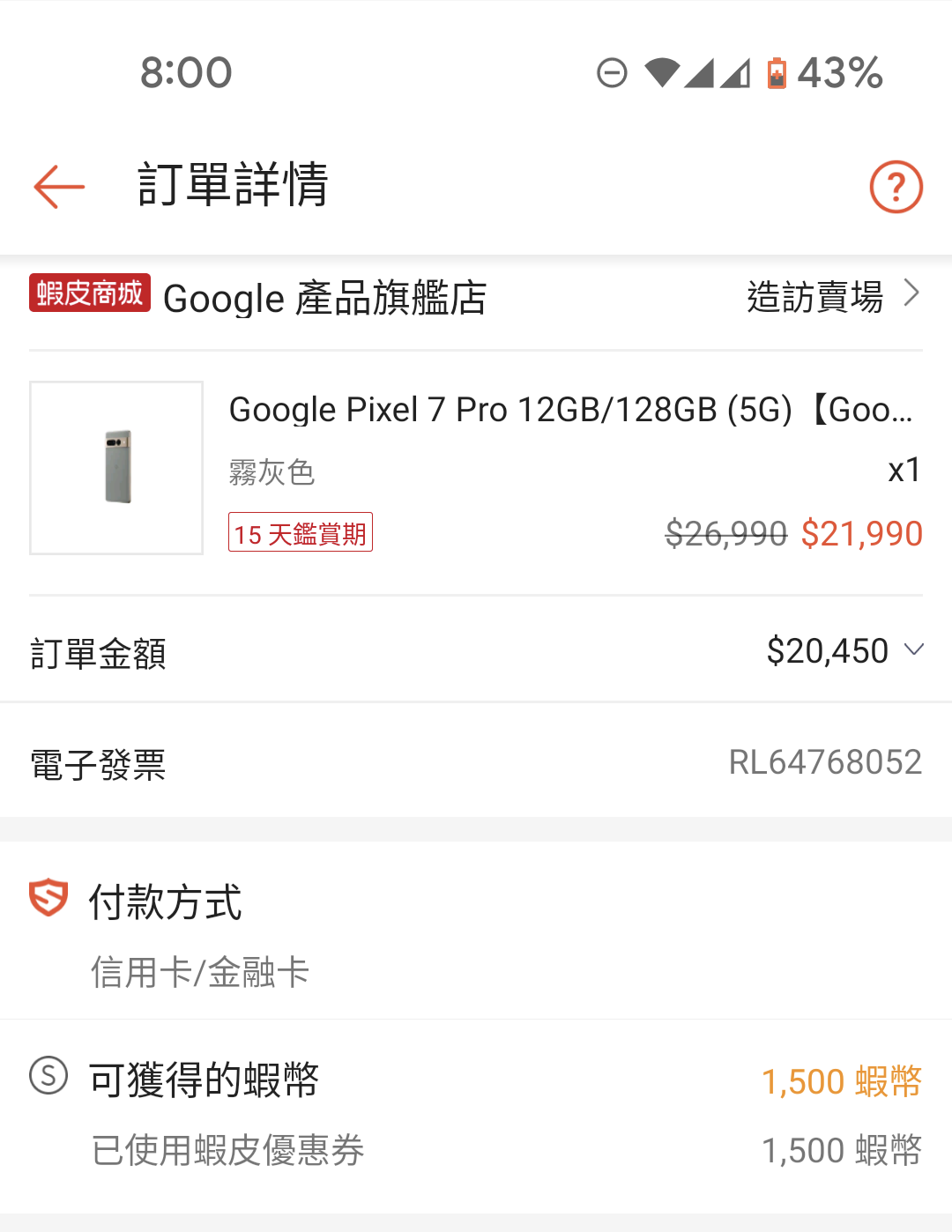Visit the seller via 造訪賣場

tap(832, 296)
